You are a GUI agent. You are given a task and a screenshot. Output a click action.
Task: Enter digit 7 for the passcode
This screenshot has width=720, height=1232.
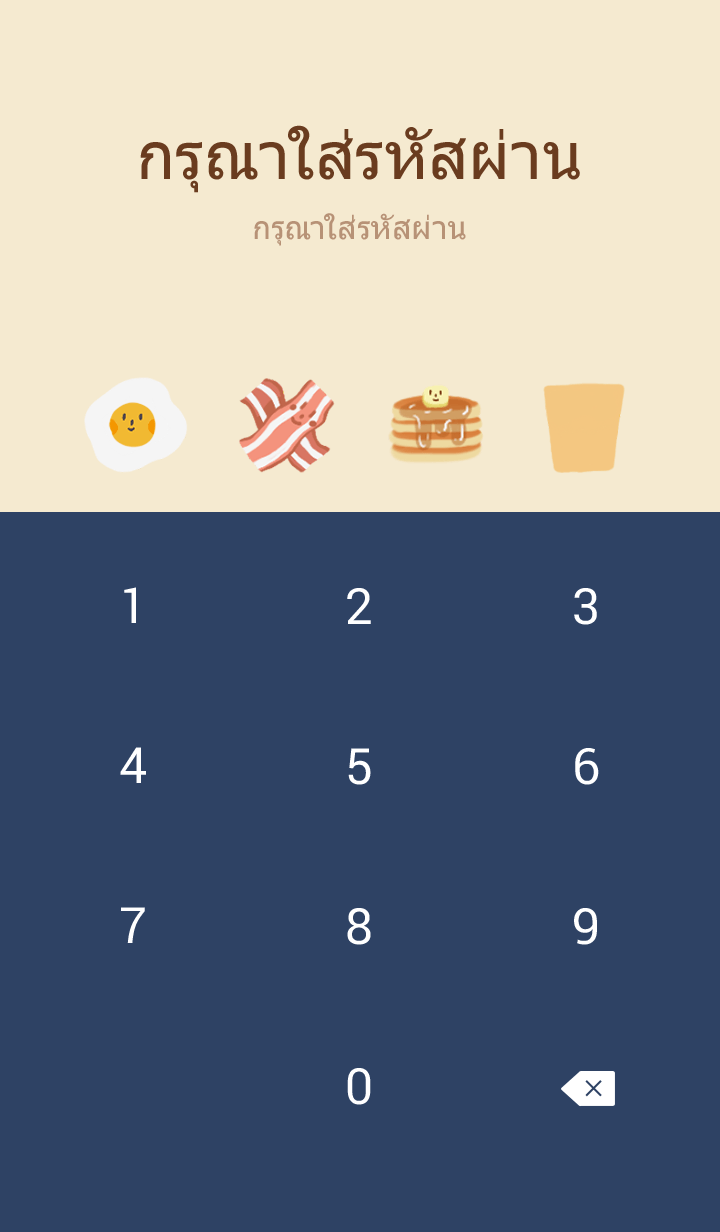132,927
